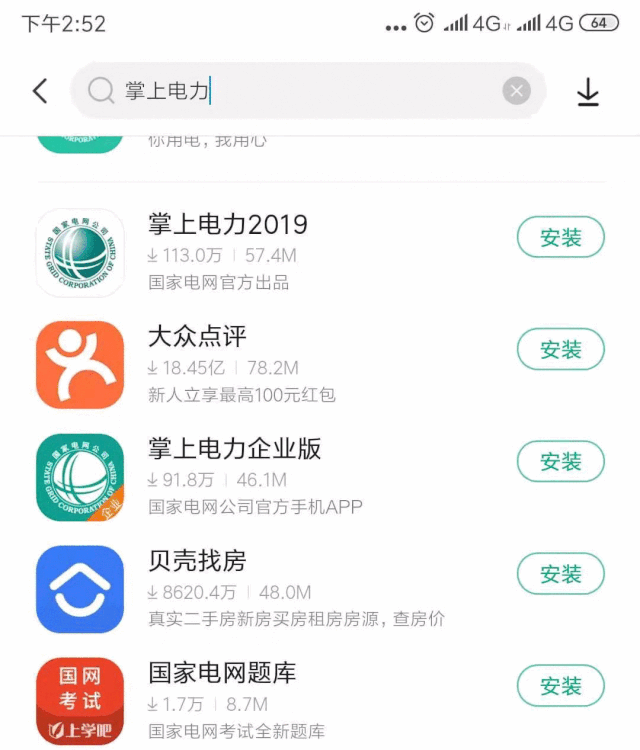Go back from search results

click(x=40, y=92)
